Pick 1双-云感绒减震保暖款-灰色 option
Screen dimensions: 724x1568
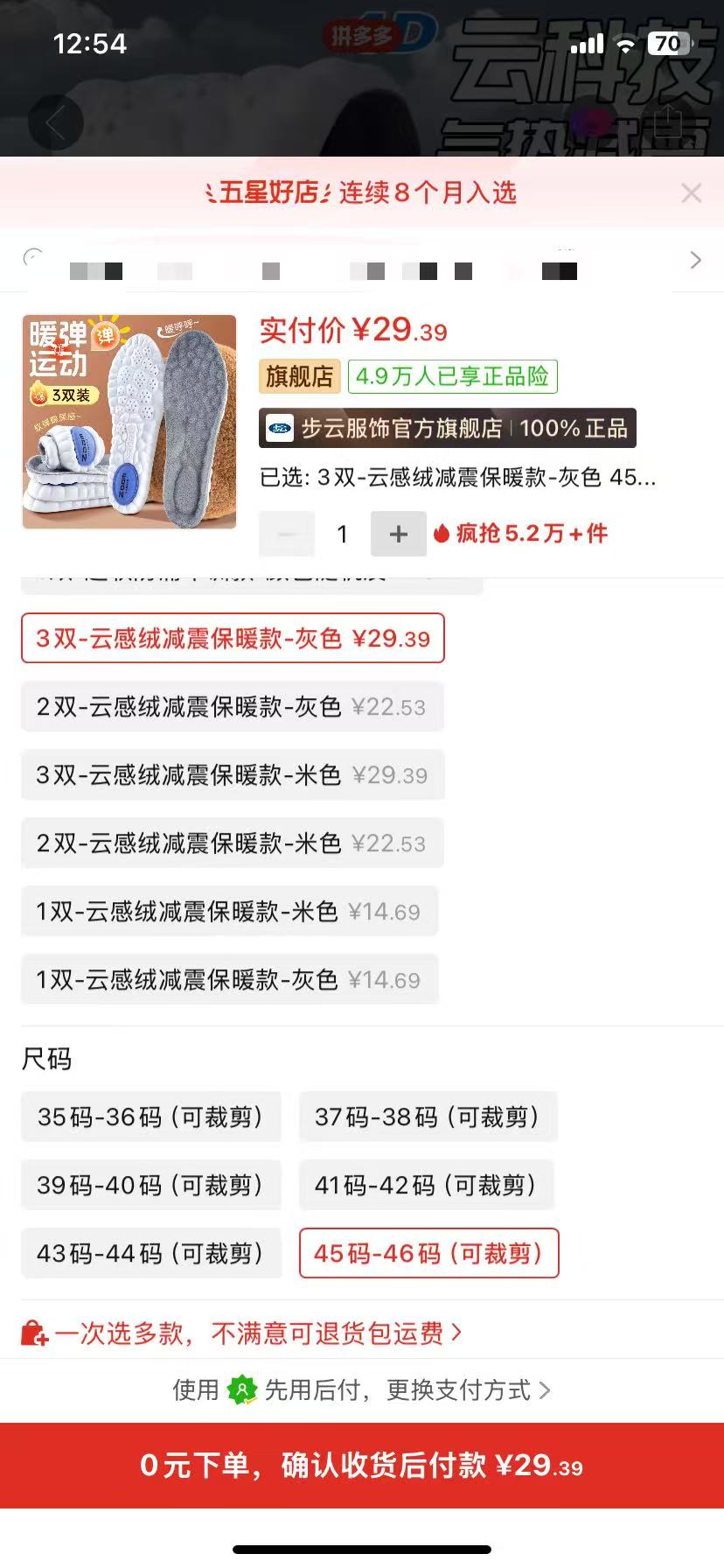[228, 980]
